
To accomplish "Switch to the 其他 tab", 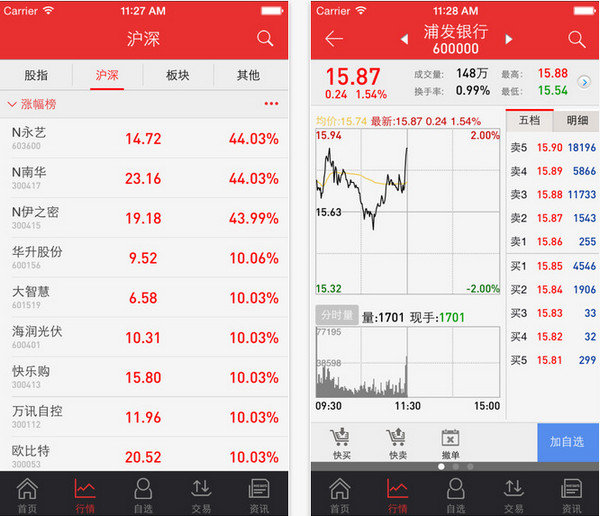I will (x=248, y=75).
